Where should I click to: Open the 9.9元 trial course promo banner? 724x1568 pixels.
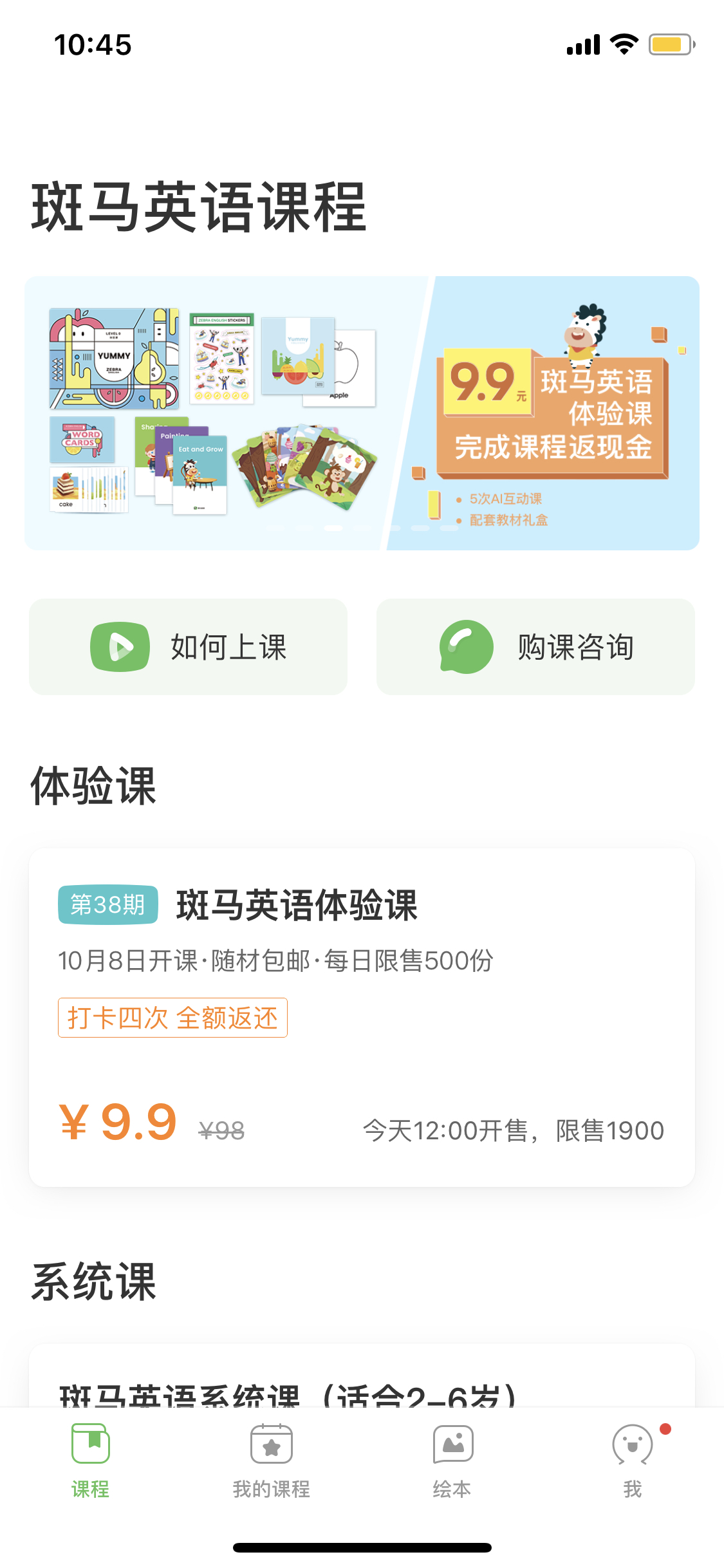(x=362, y=413)
